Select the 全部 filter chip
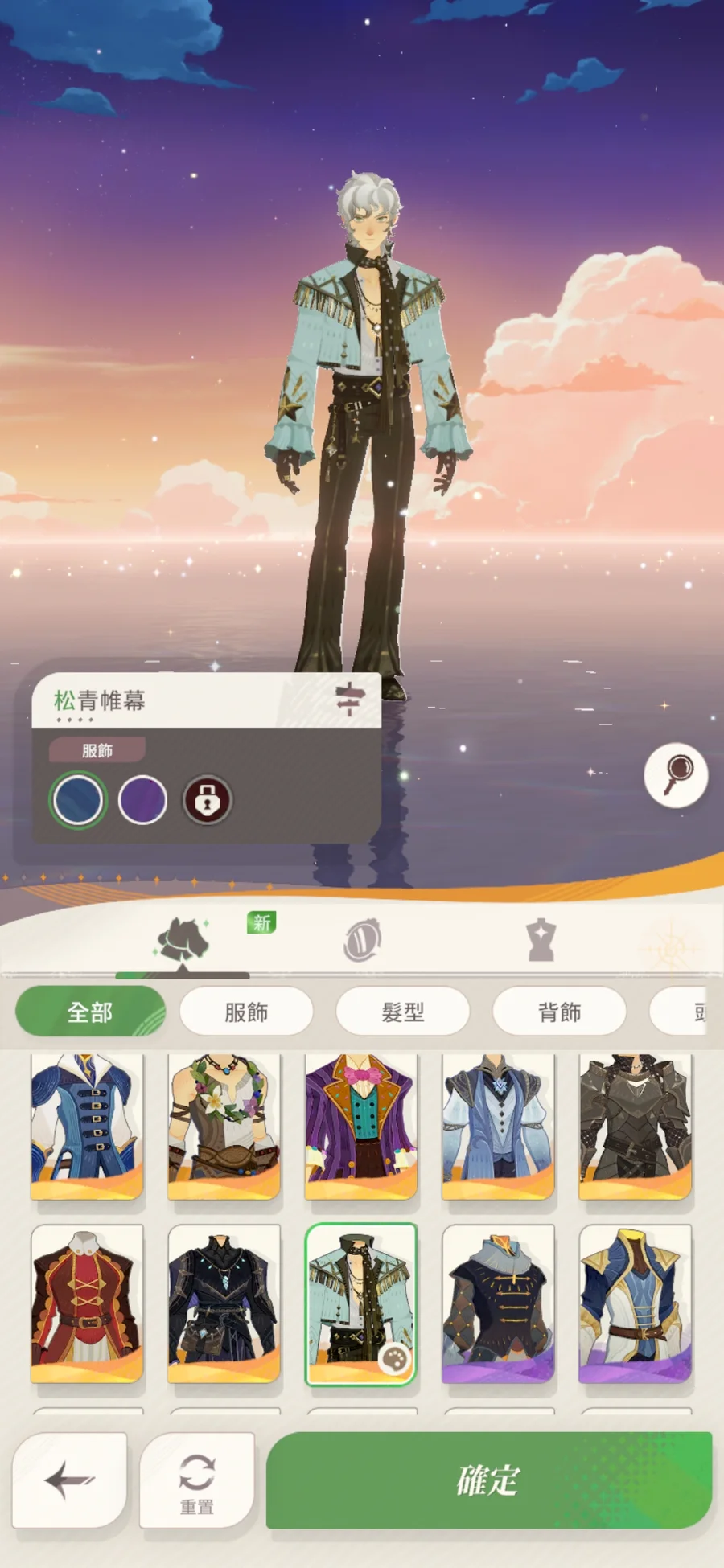 pyautogui.click(x=90, y=1012)
